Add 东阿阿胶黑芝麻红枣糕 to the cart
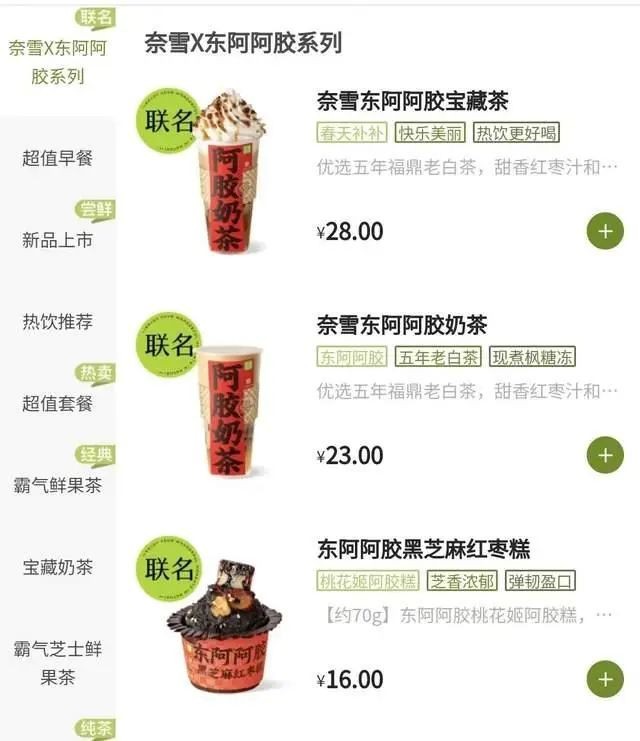640x741 pixels. (x=604, y=679)
